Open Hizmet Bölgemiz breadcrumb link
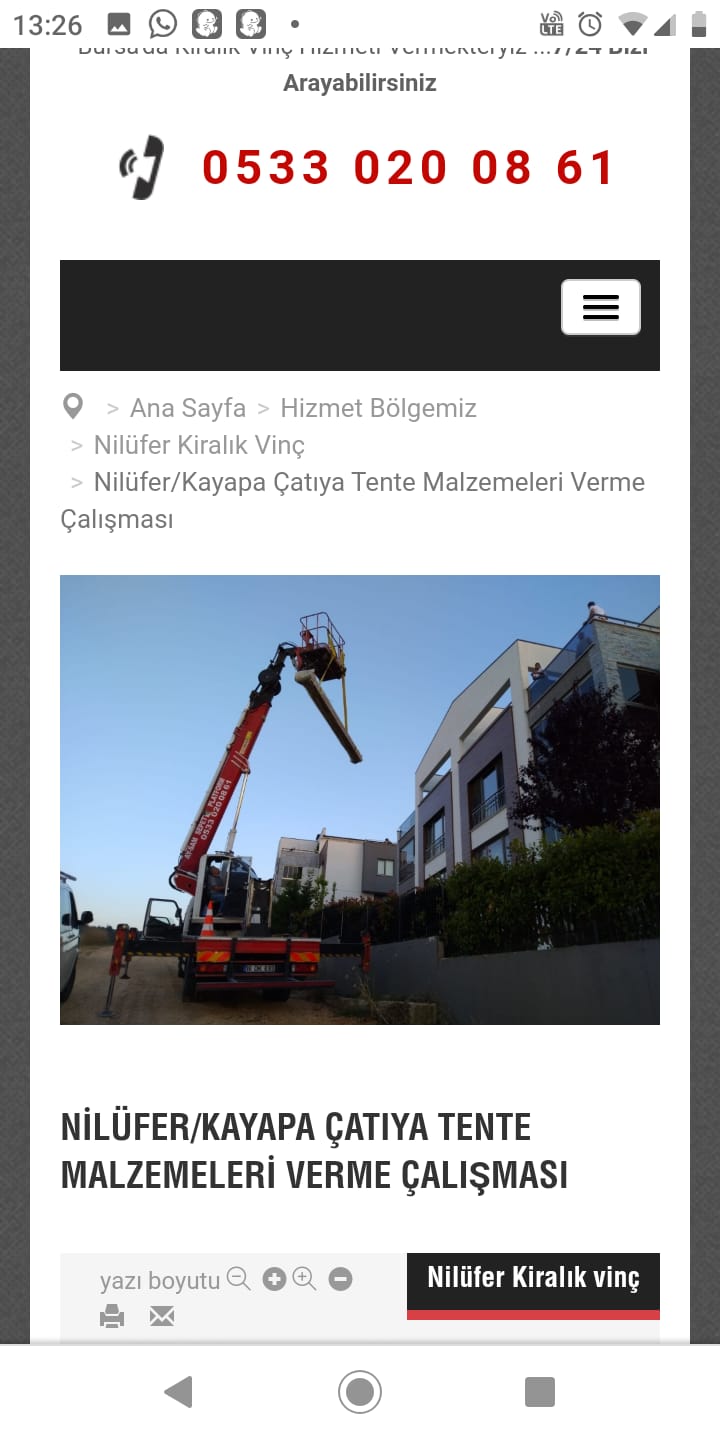The width and height of the screenshot is (720, 1440). 378,408
